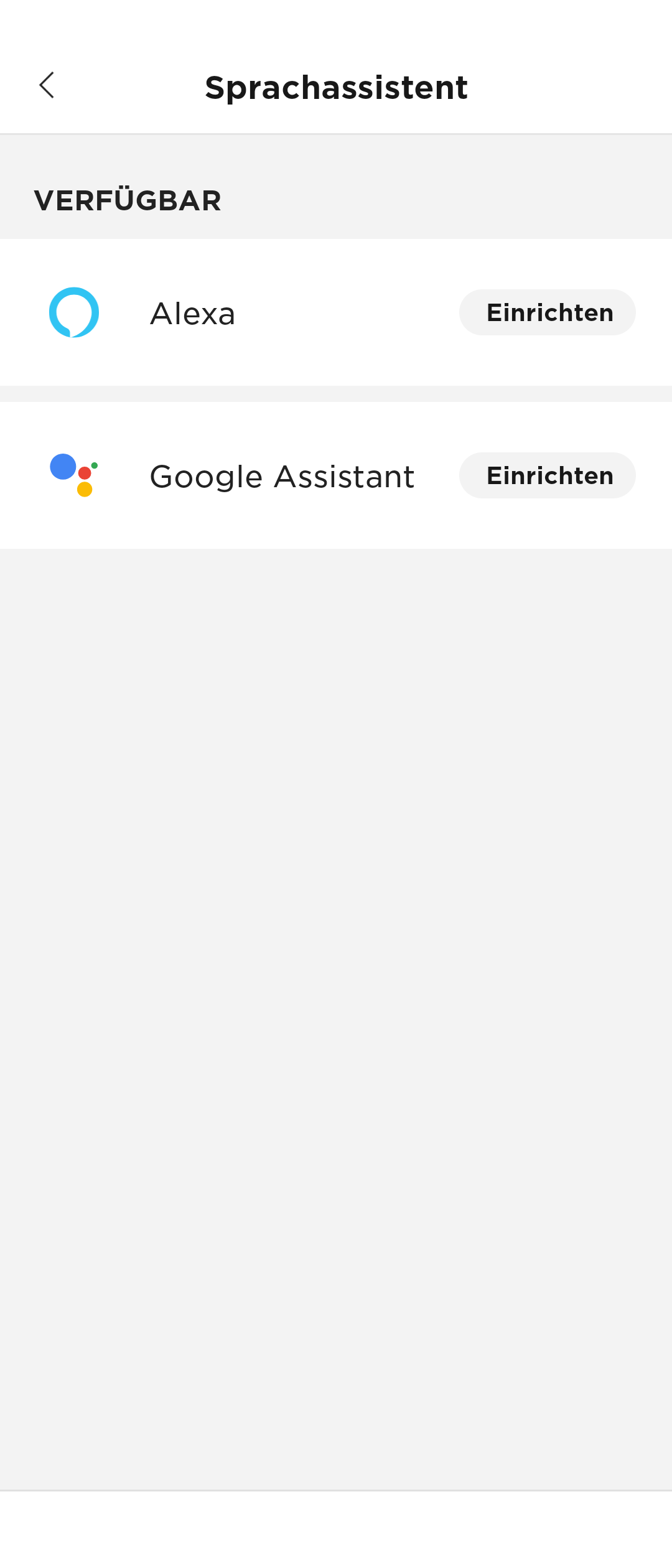Go back from Sprachassistent screen
The image size is (672, 1568).
47,85
